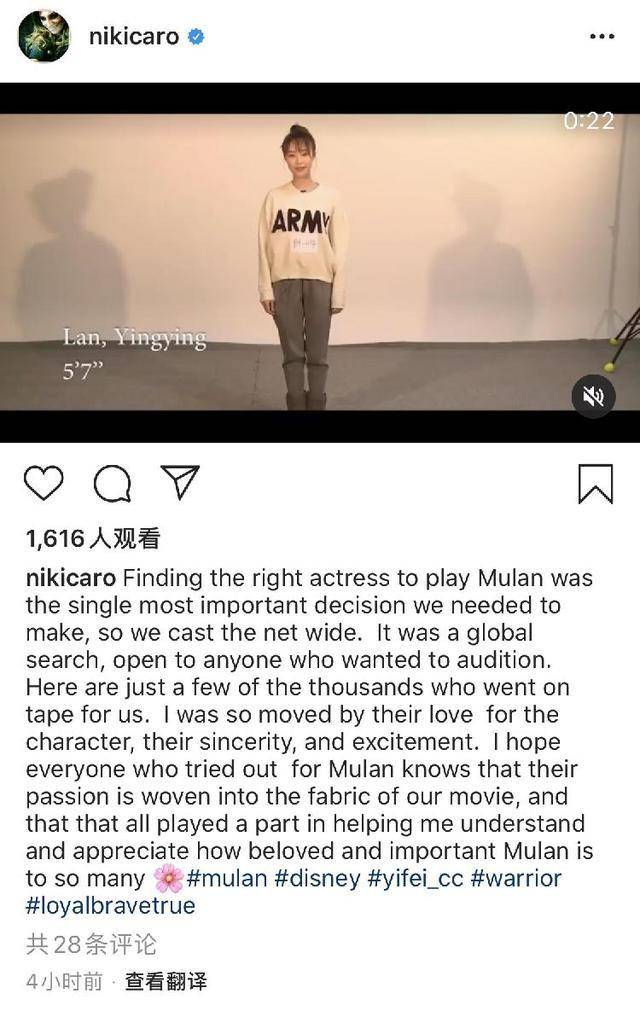The image size is (640, 1011).
Task: Tap the Lan, Yingying audition video
Action: tap(320, 262)
